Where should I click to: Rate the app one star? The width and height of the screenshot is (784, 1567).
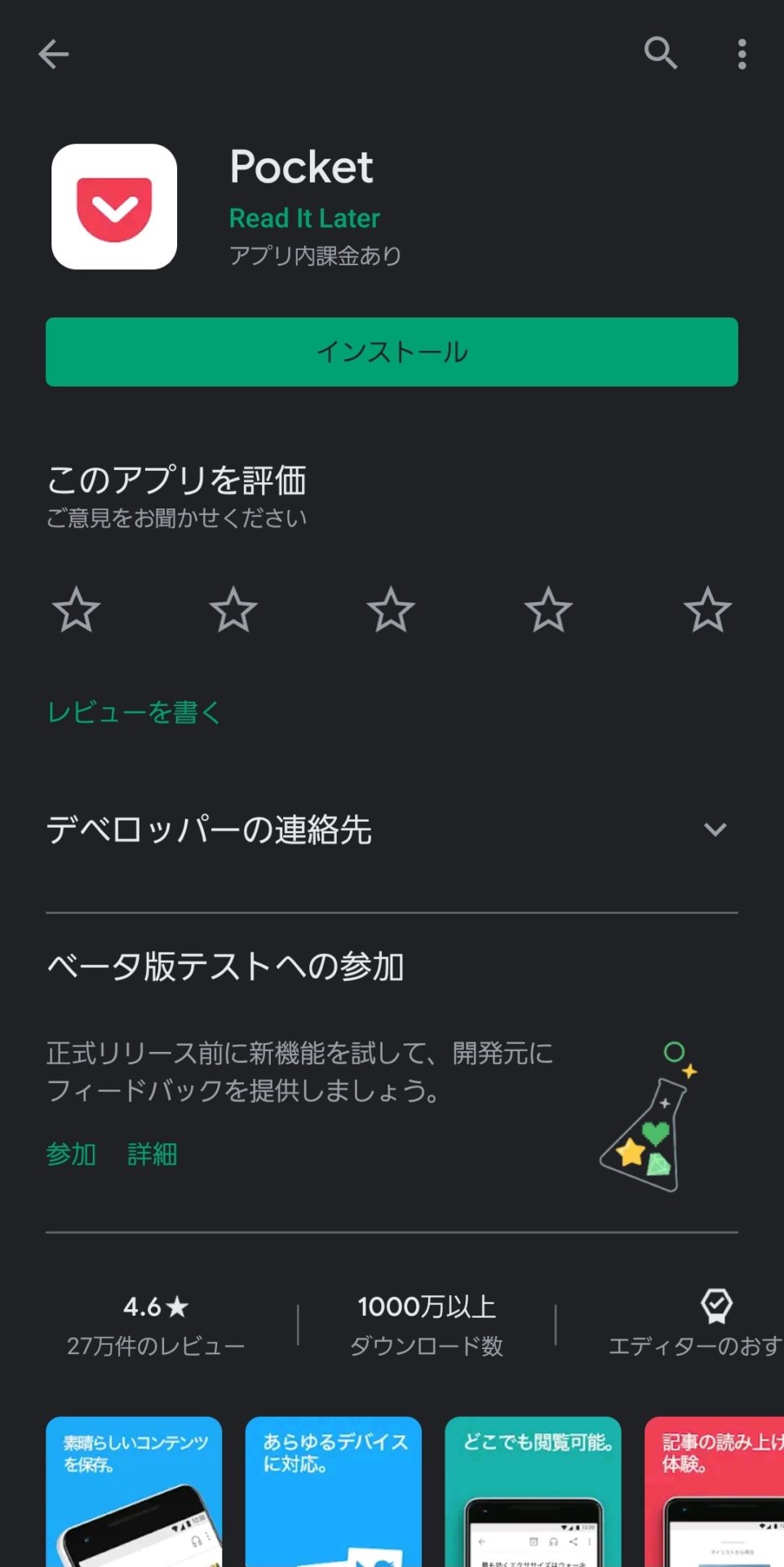(76, 610)
